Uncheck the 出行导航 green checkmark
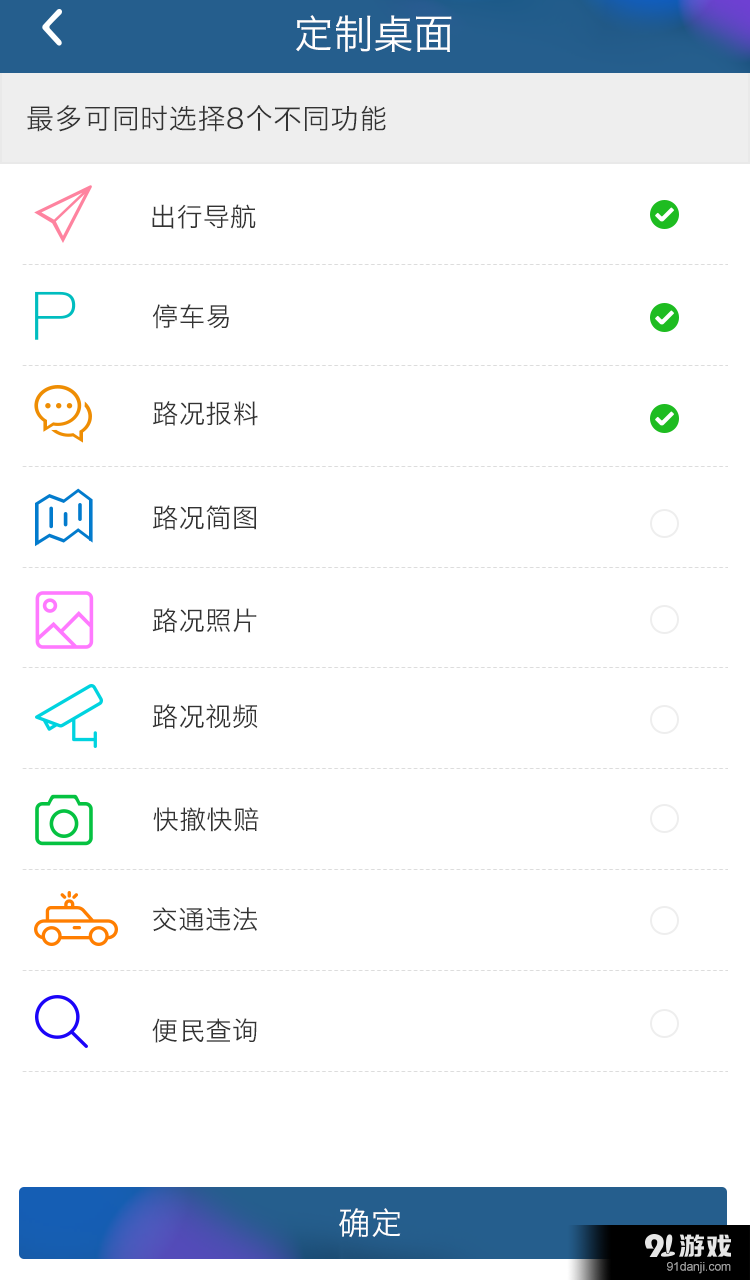This screenshot has width=750, height=1280. point(664,214)
